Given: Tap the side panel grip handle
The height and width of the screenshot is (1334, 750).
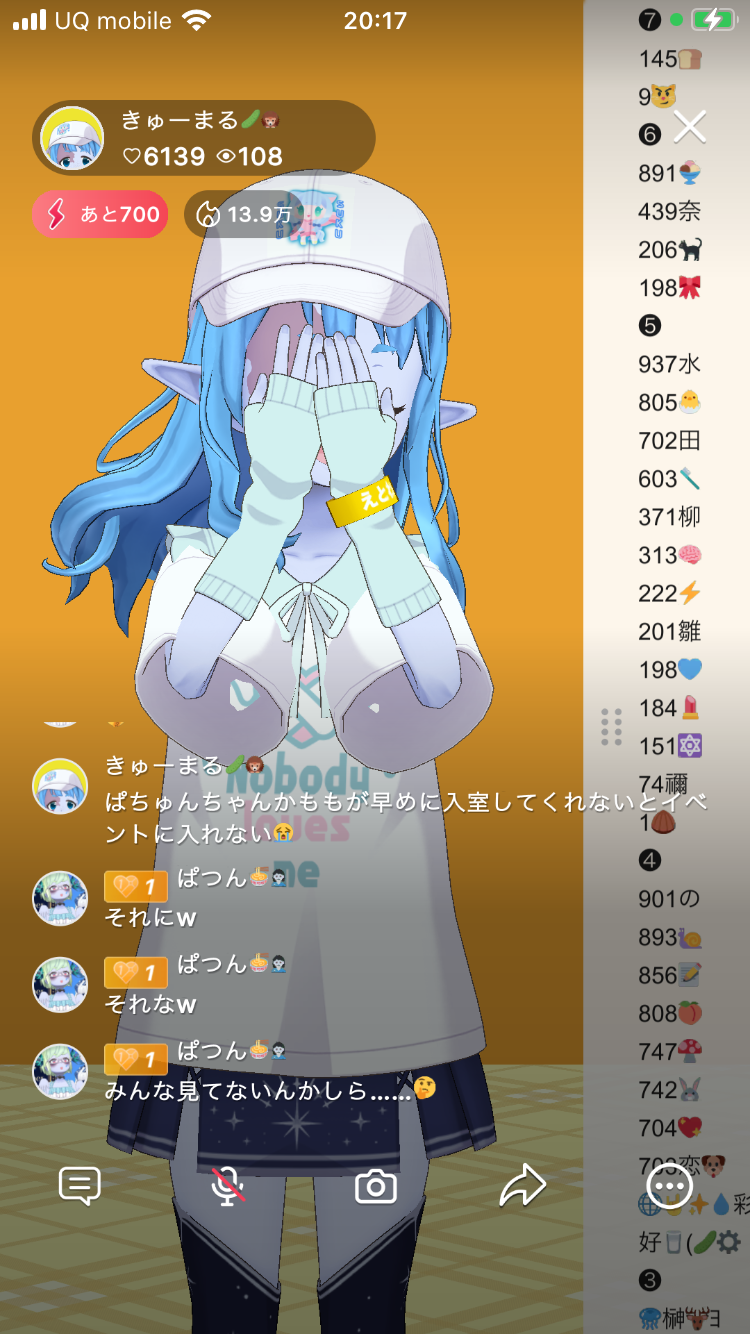Looking at the screenshot, I should coord(612,727).
